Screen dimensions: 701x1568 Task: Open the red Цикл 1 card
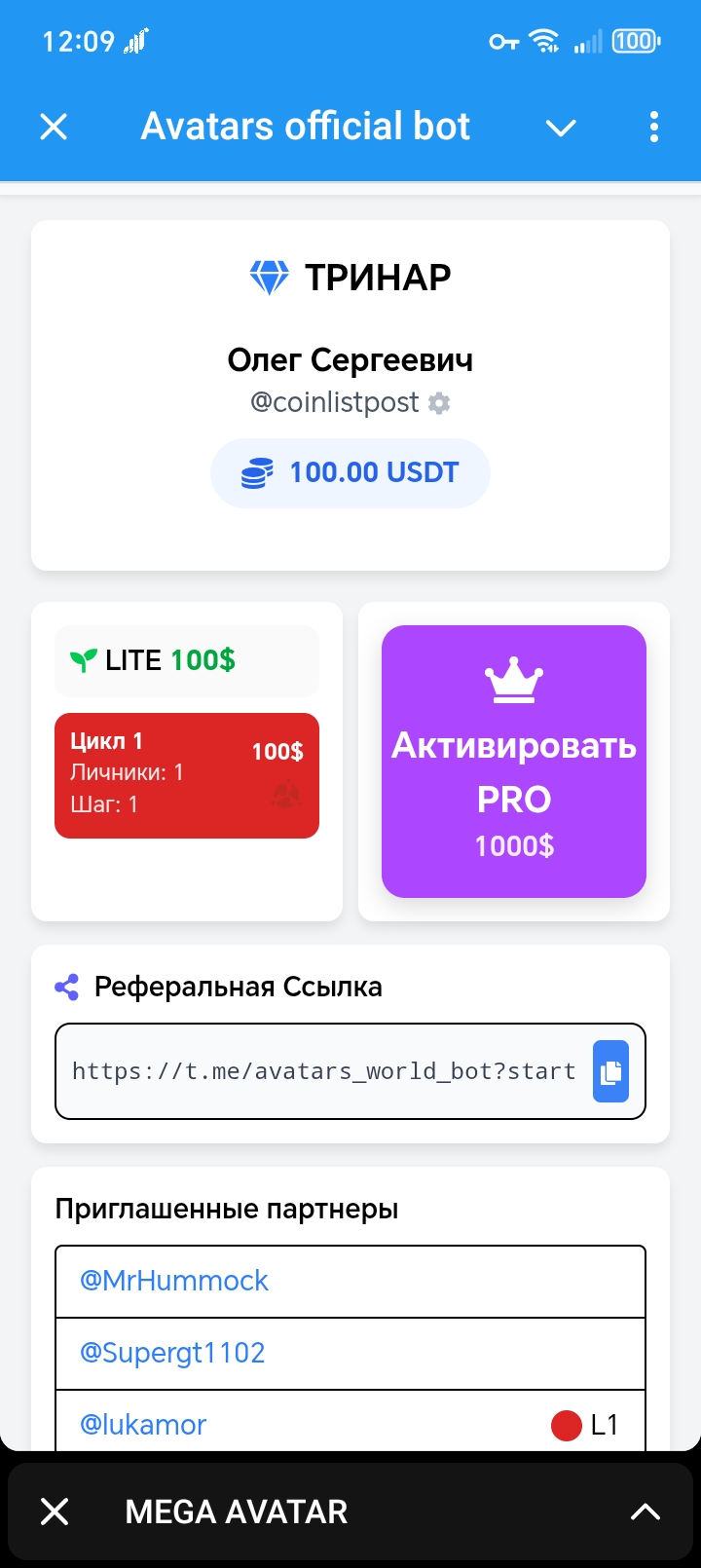[187, 775]
